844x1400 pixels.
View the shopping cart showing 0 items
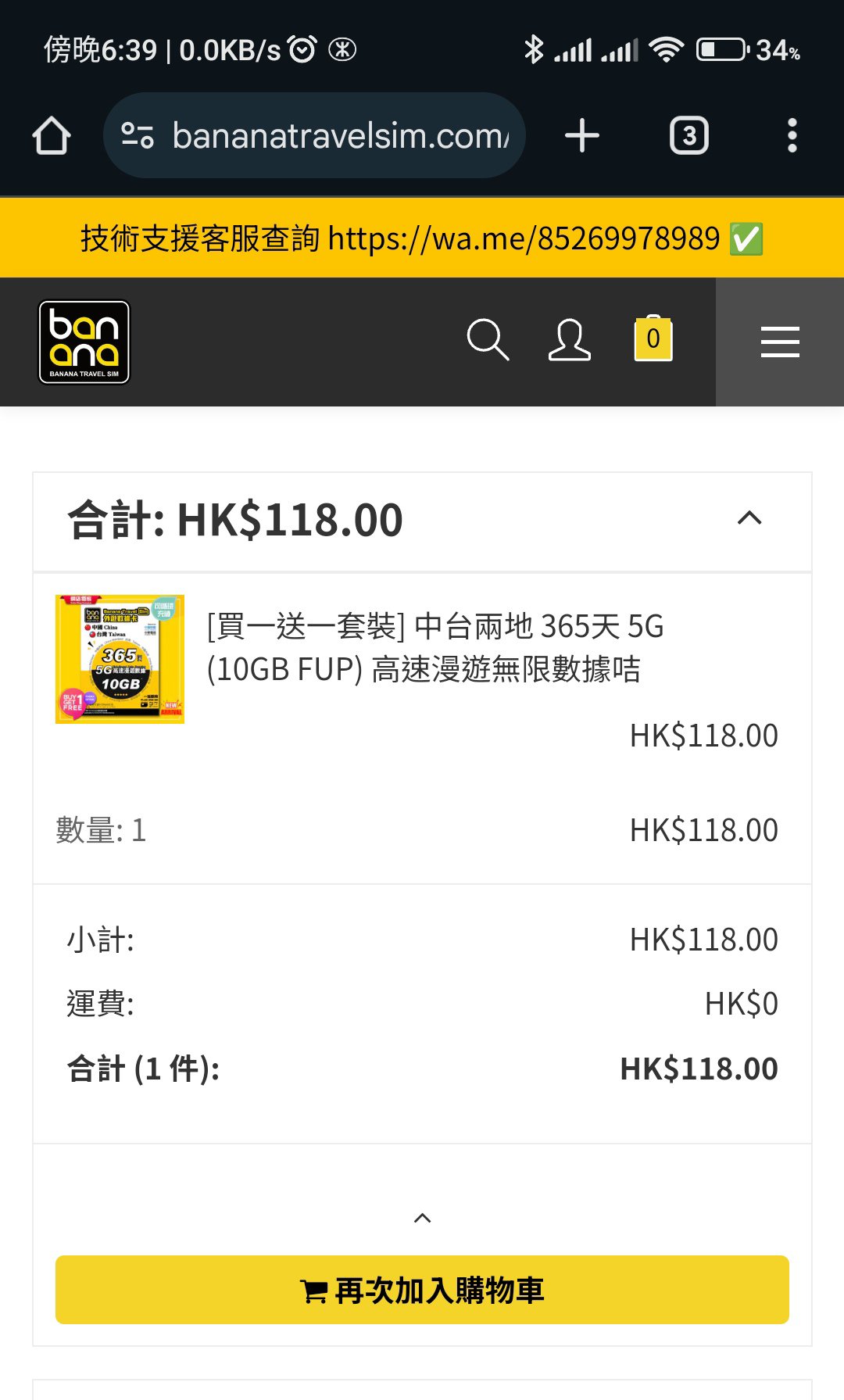click(653, 338)
